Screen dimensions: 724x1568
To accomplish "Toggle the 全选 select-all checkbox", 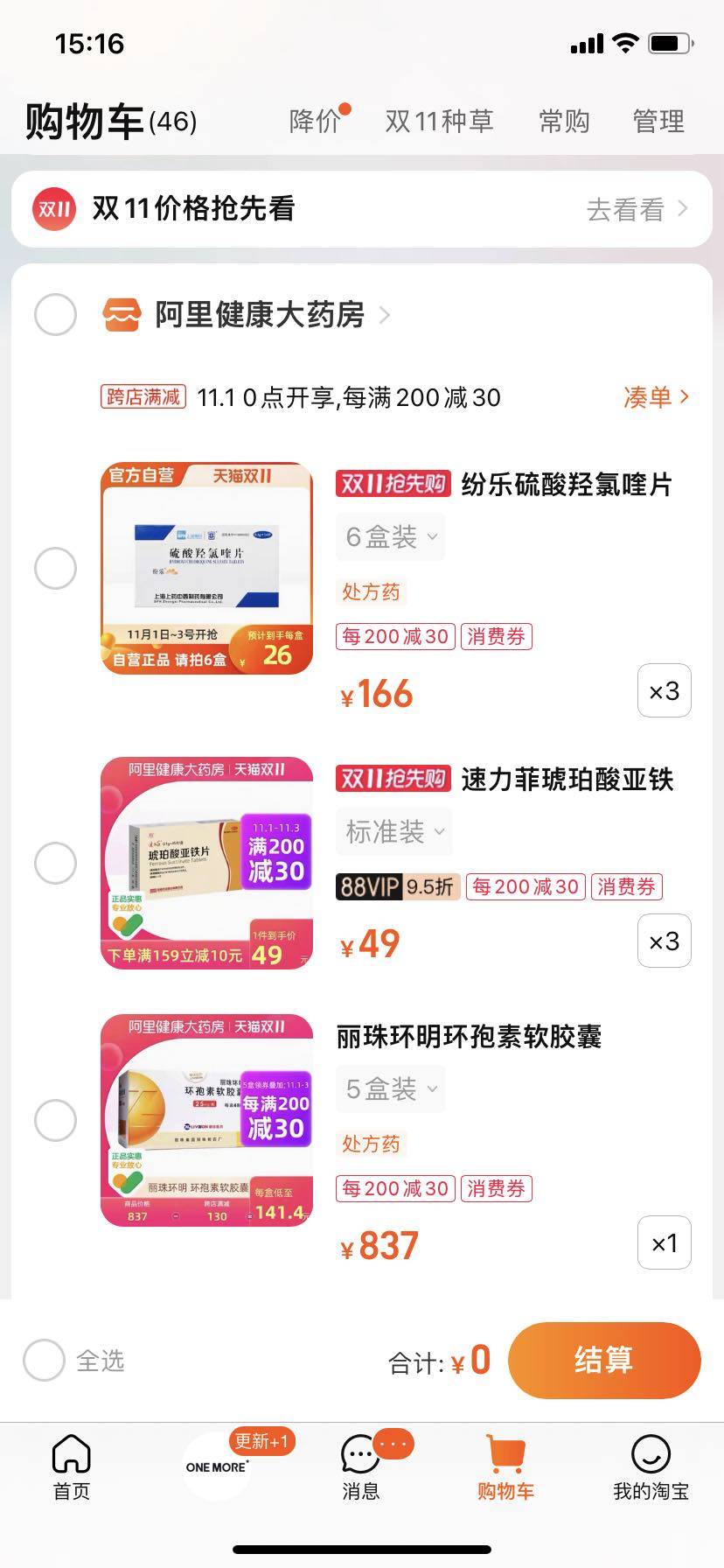I will pyautogui.click(x=45, y=1361).
